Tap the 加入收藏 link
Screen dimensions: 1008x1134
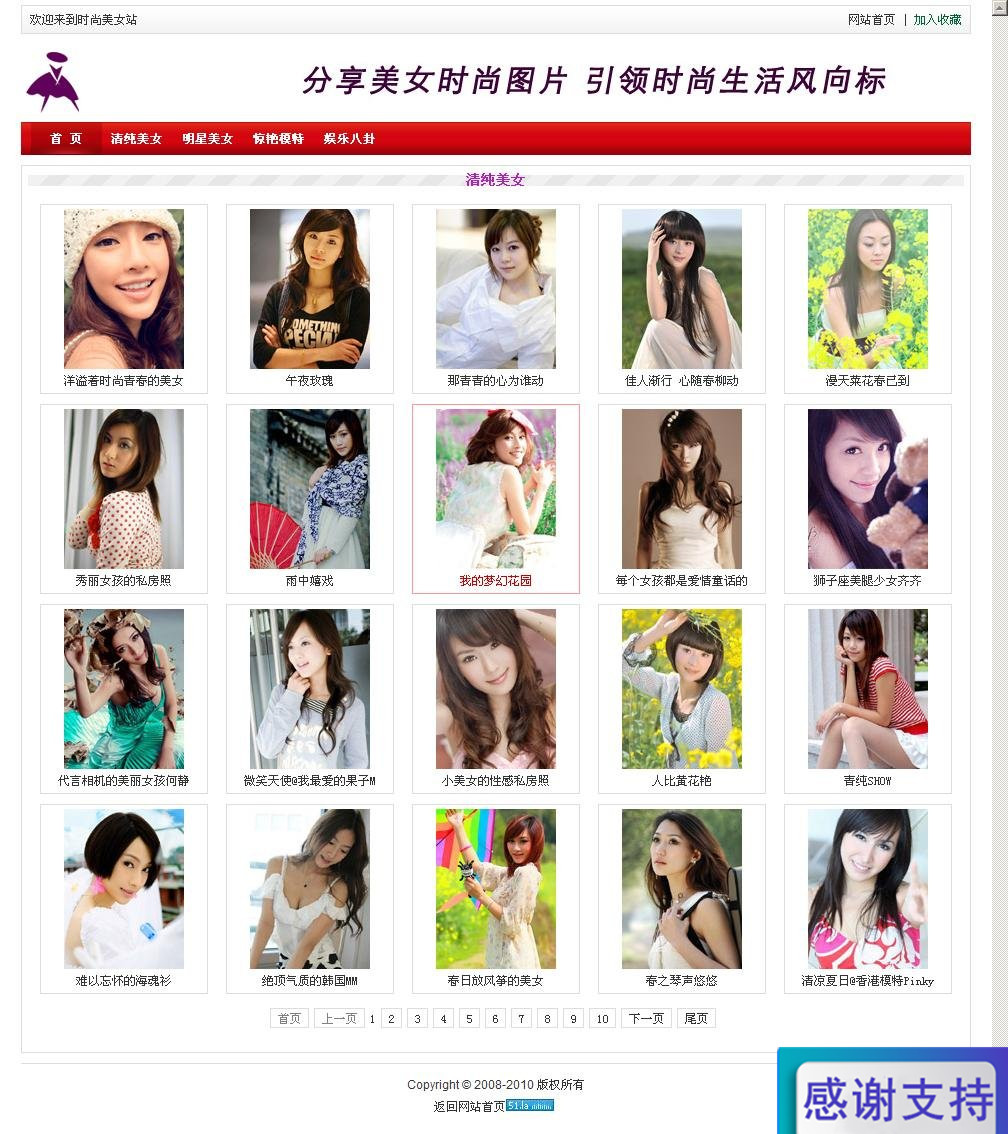937,20
